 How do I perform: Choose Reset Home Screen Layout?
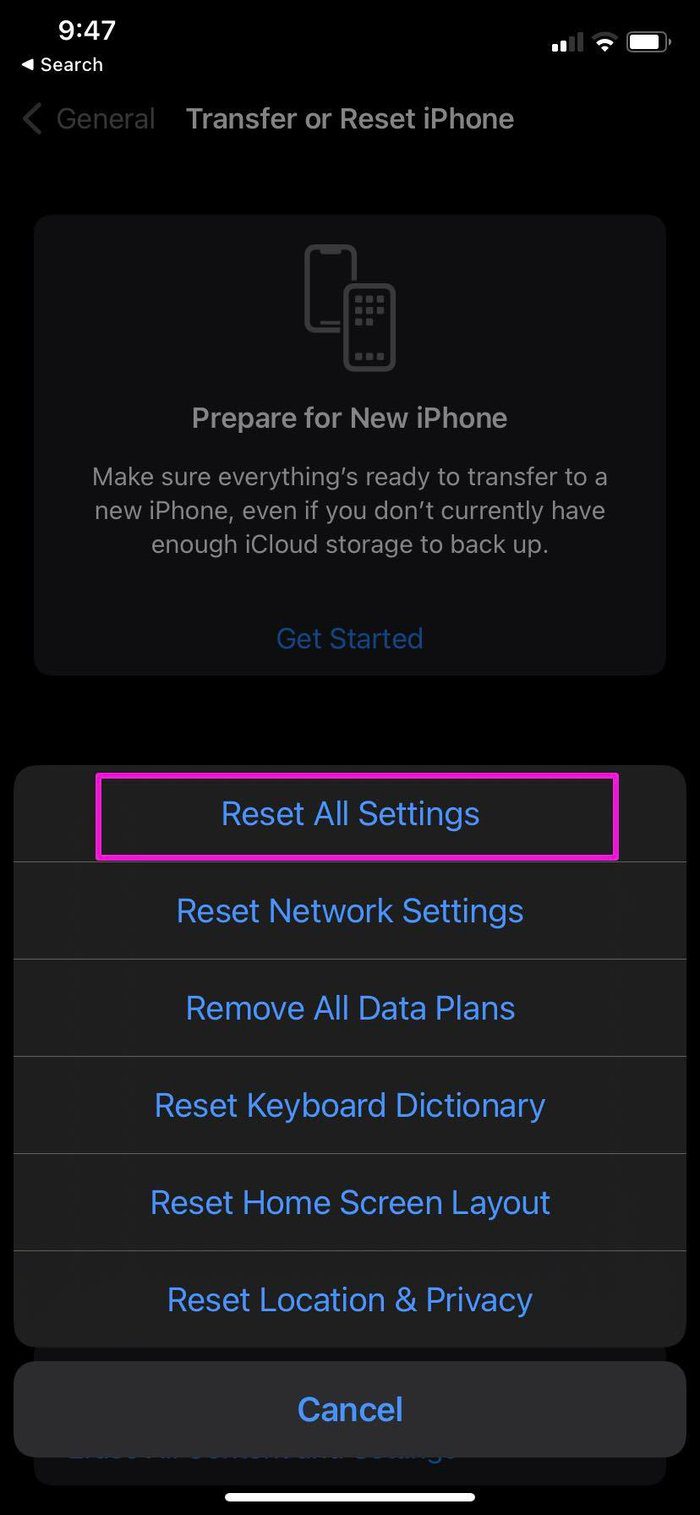[350, 1202]
